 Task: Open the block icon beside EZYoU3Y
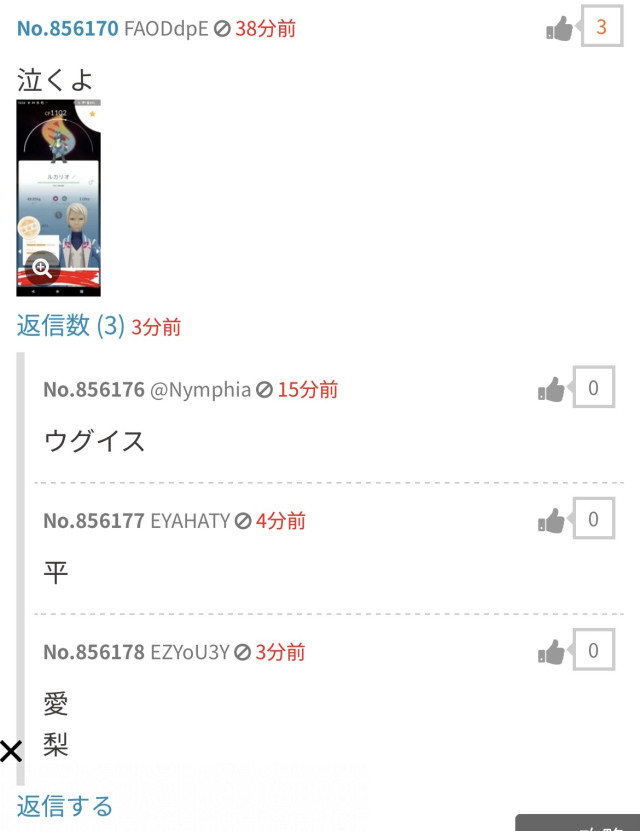[243, 653]
